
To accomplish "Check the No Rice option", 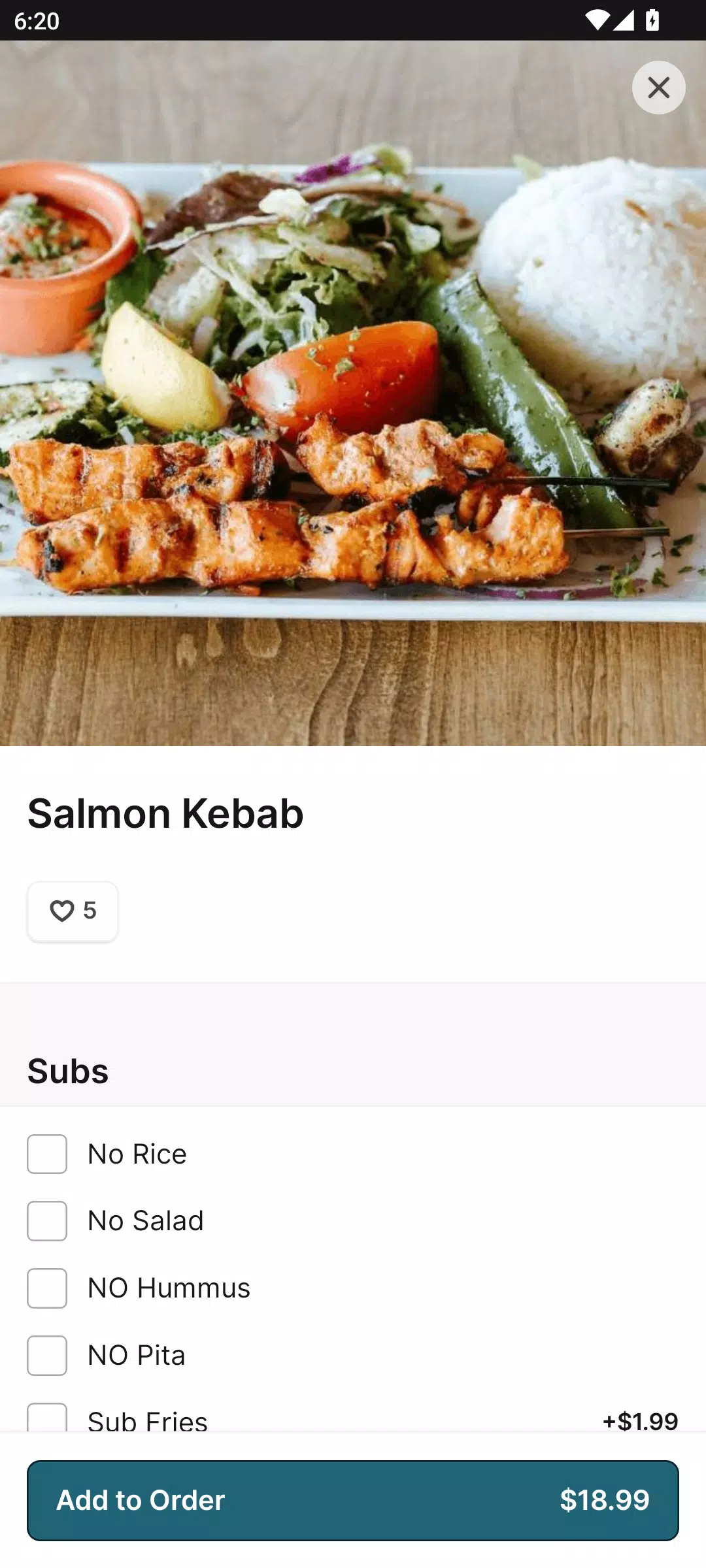I will tap(47, 1154).
